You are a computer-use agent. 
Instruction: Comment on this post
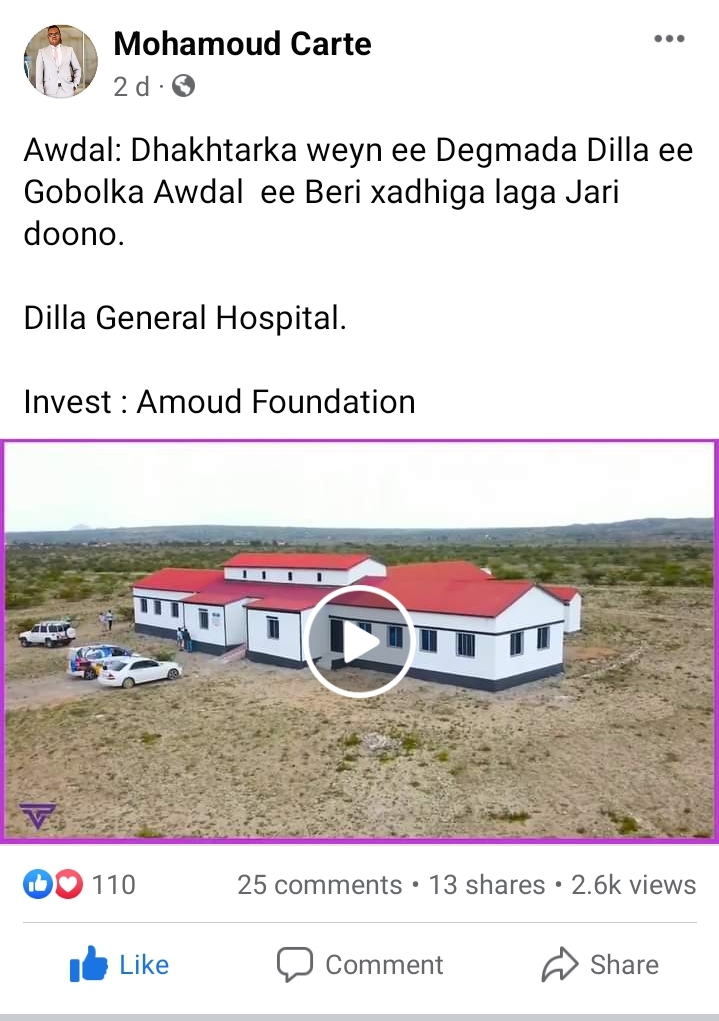[360, 965]
